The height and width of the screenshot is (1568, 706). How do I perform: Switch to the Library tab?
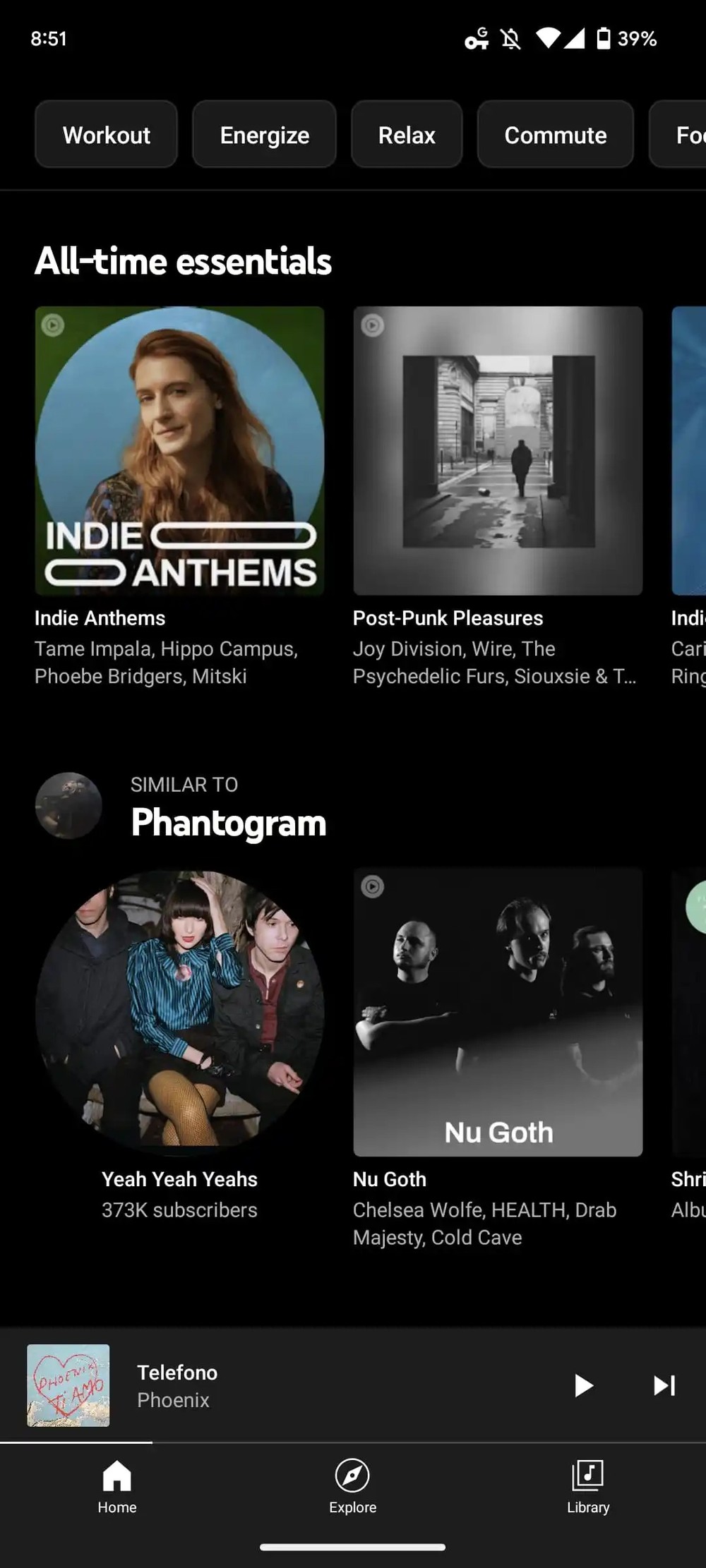[x=588, y=1487]
